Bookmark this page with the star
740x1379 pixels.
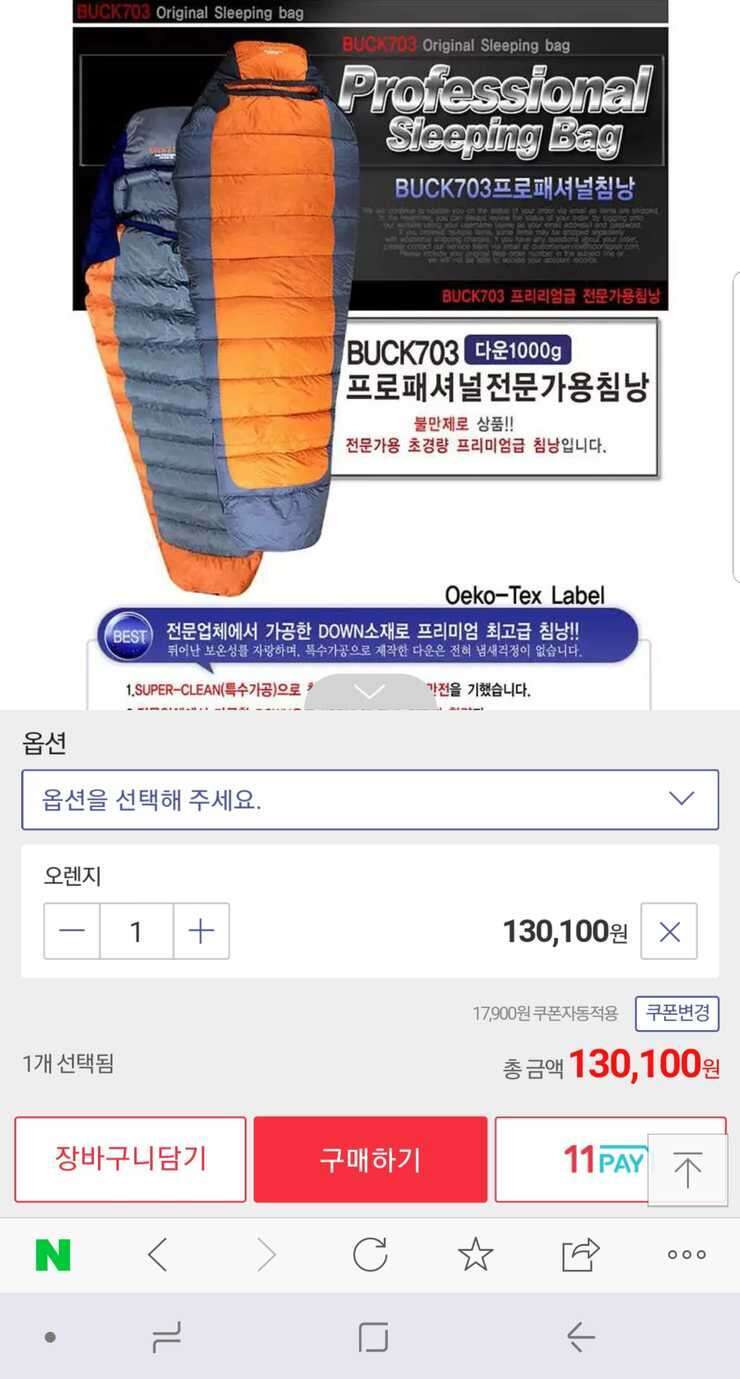click(x=475, y=1254)
